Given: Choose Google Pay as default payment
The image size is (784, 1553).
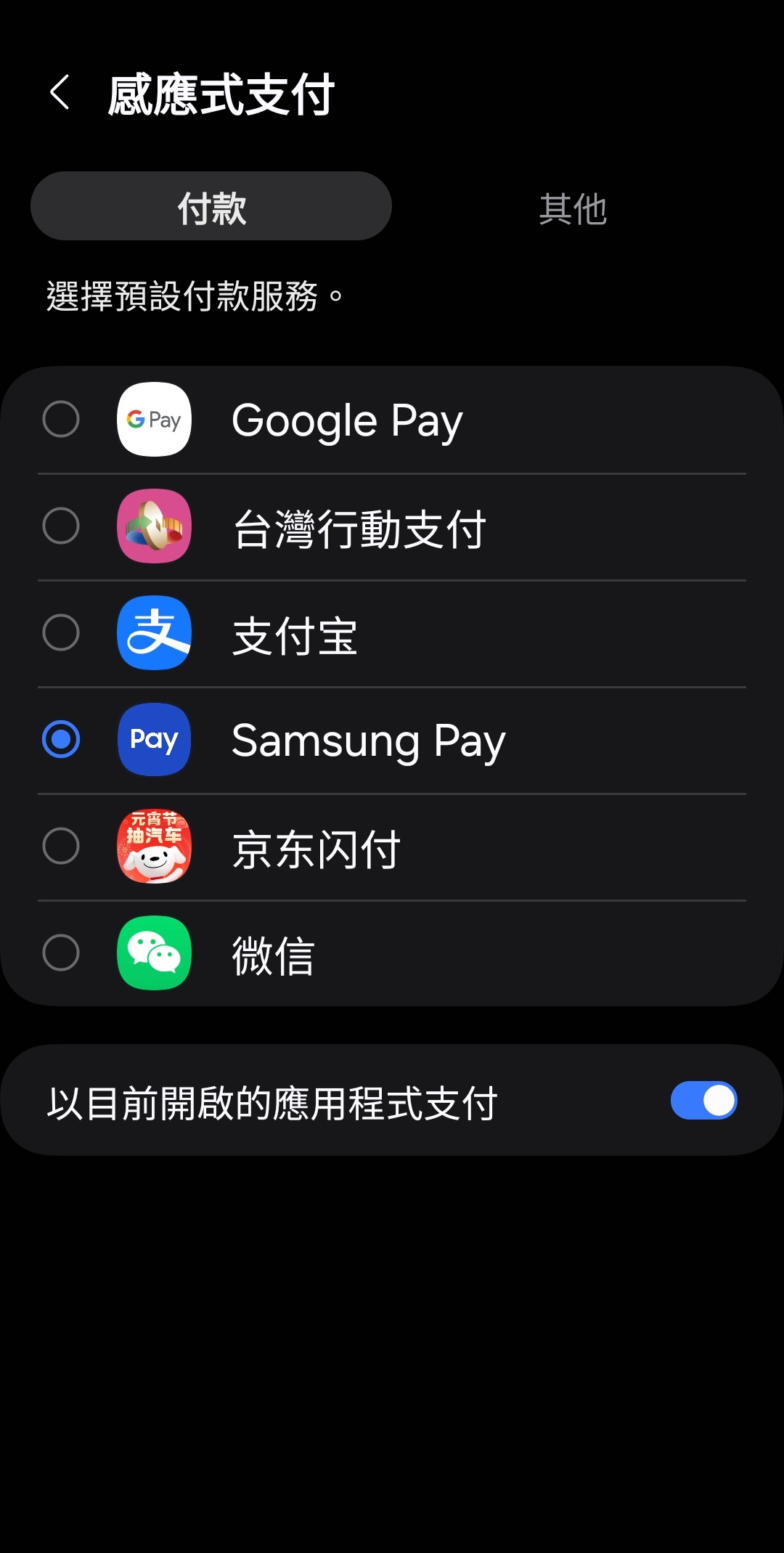Looking at the screenshot, I should [x=62, y=419].
